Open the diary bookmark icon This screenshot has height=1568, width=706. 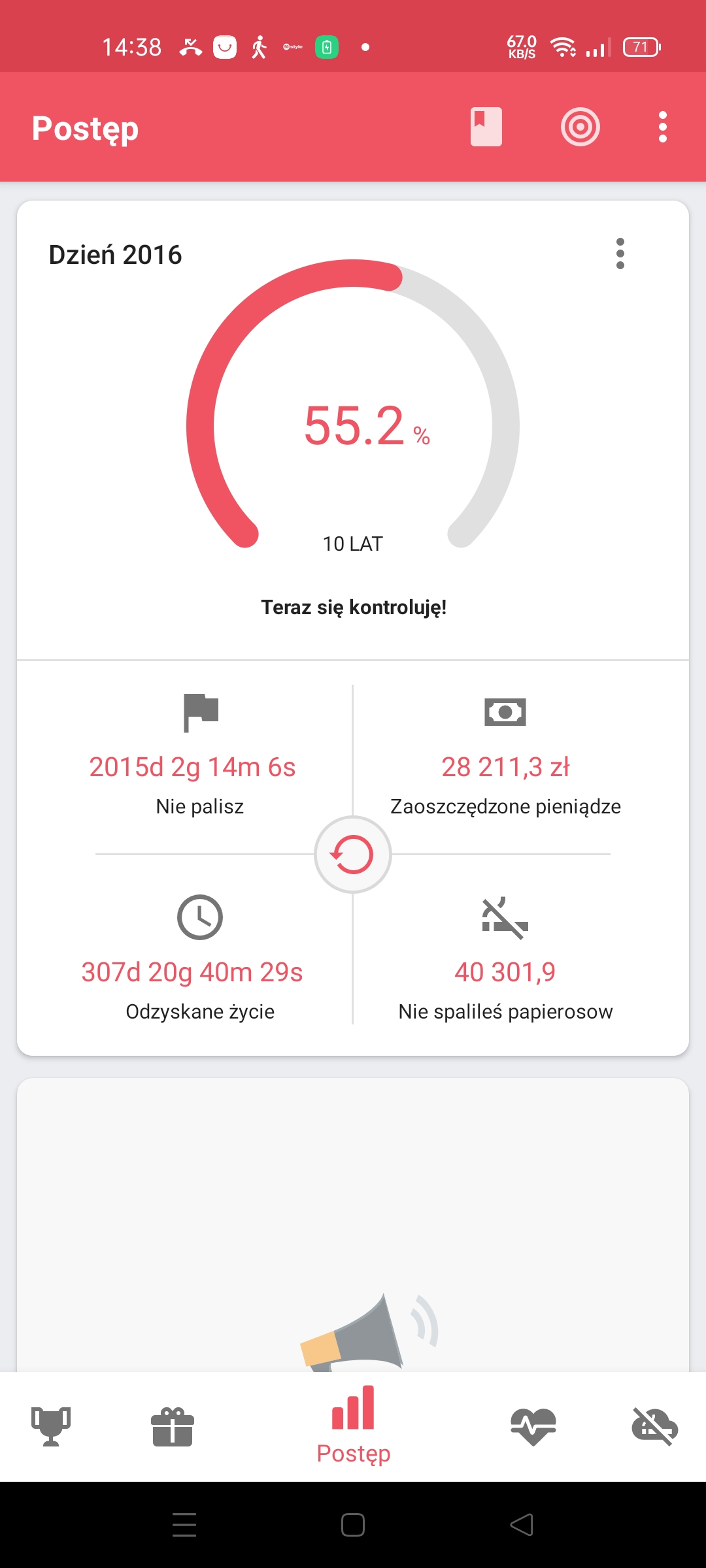(486, 127)
